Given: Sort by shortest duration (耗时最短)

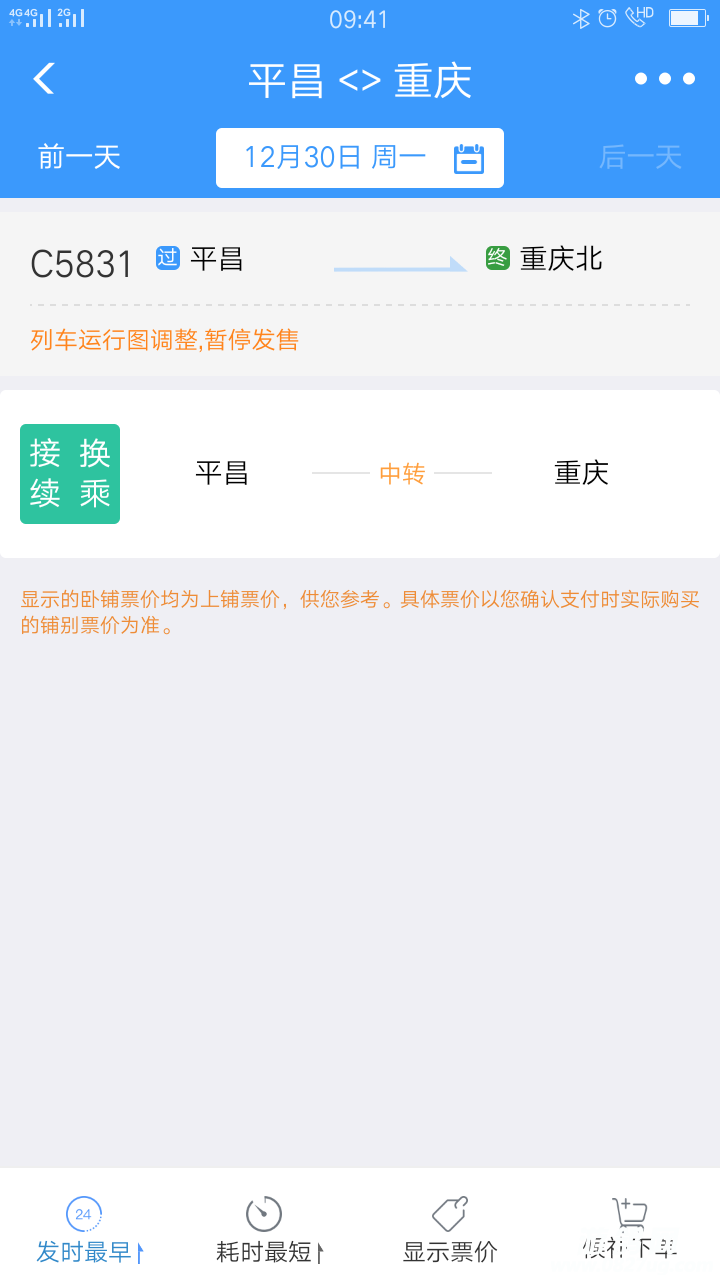Looking at the screenshot, I should tap(270, 1230).
